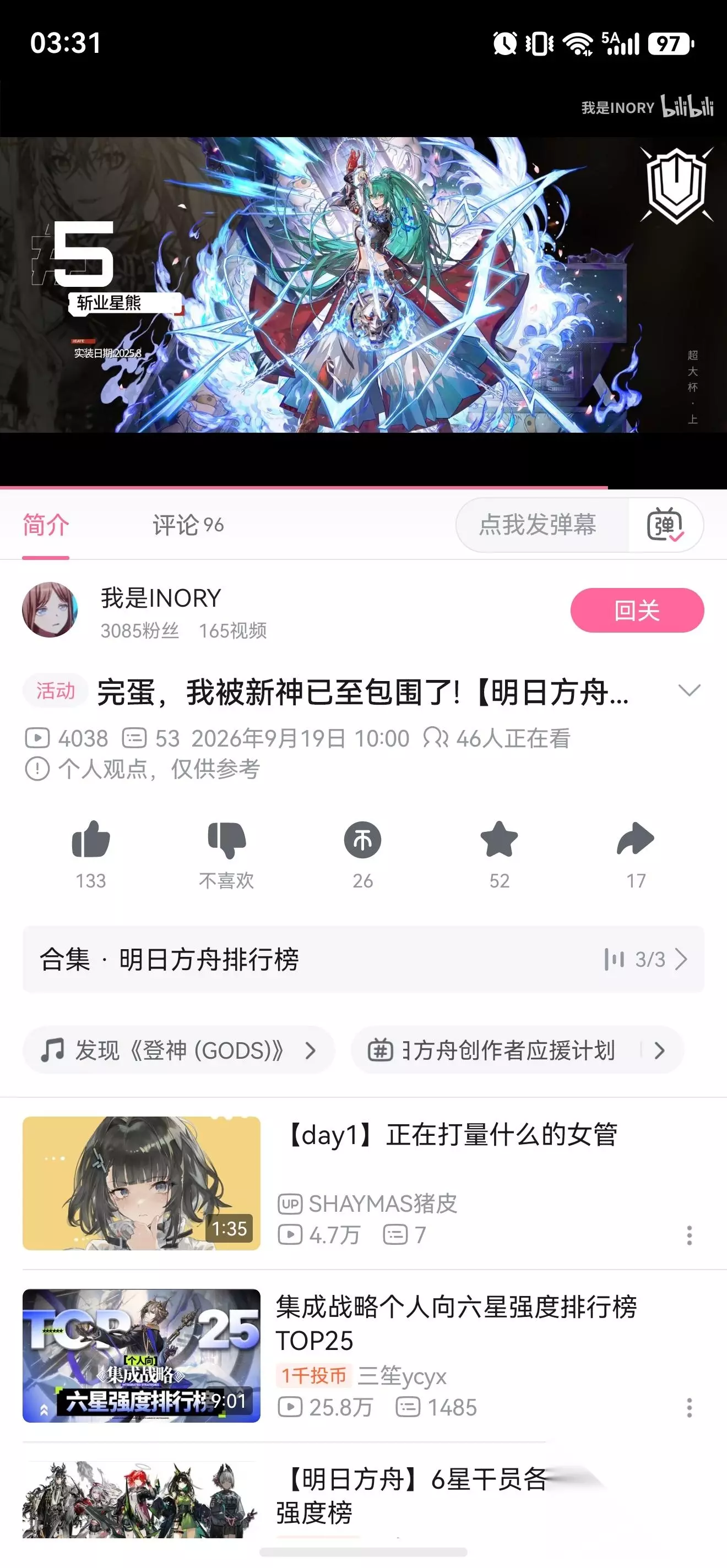Open more options for 三笙ycyx's video
The image size is (727, 1568).
(x=689, y=1407)
